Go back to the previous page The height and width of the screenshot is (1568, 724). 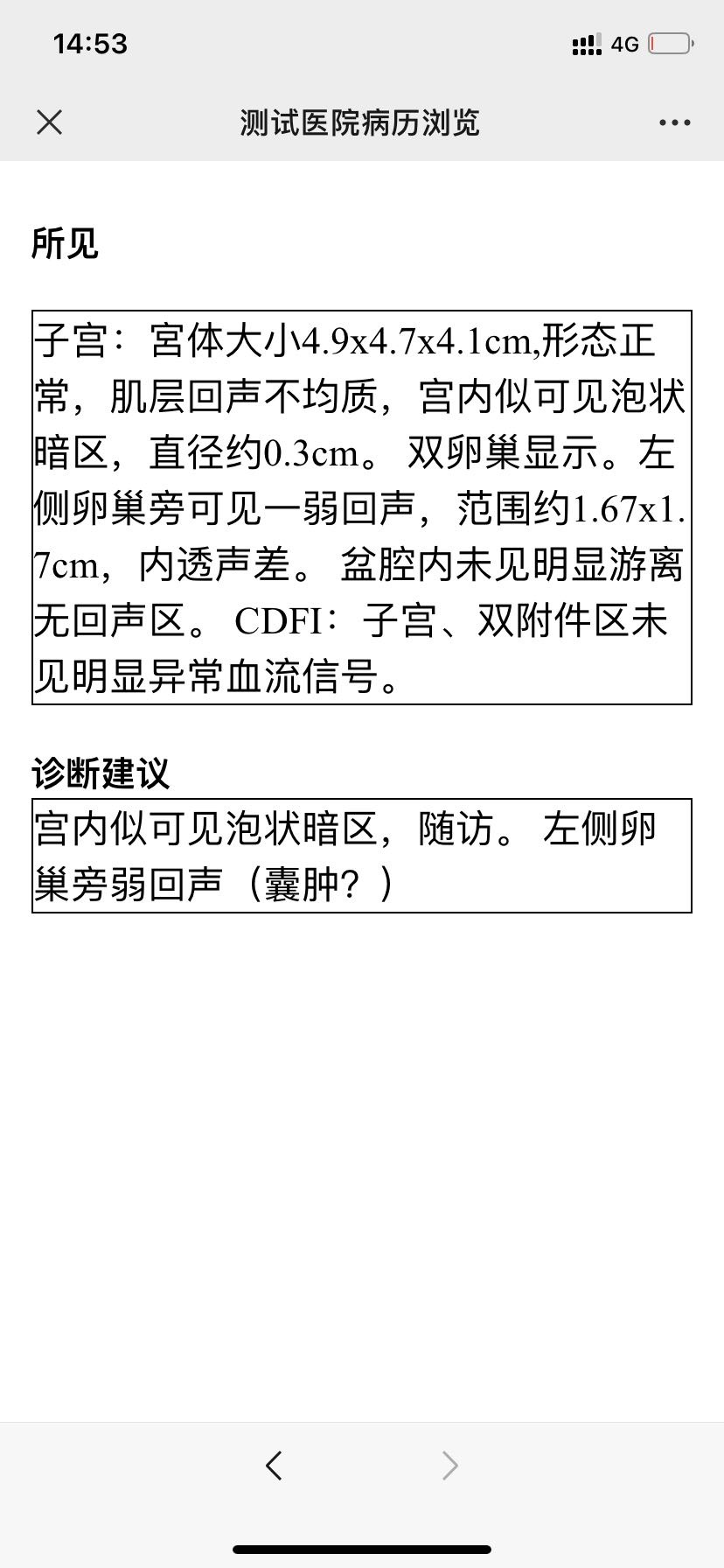pyautogui.click(x=274, y=1465)
